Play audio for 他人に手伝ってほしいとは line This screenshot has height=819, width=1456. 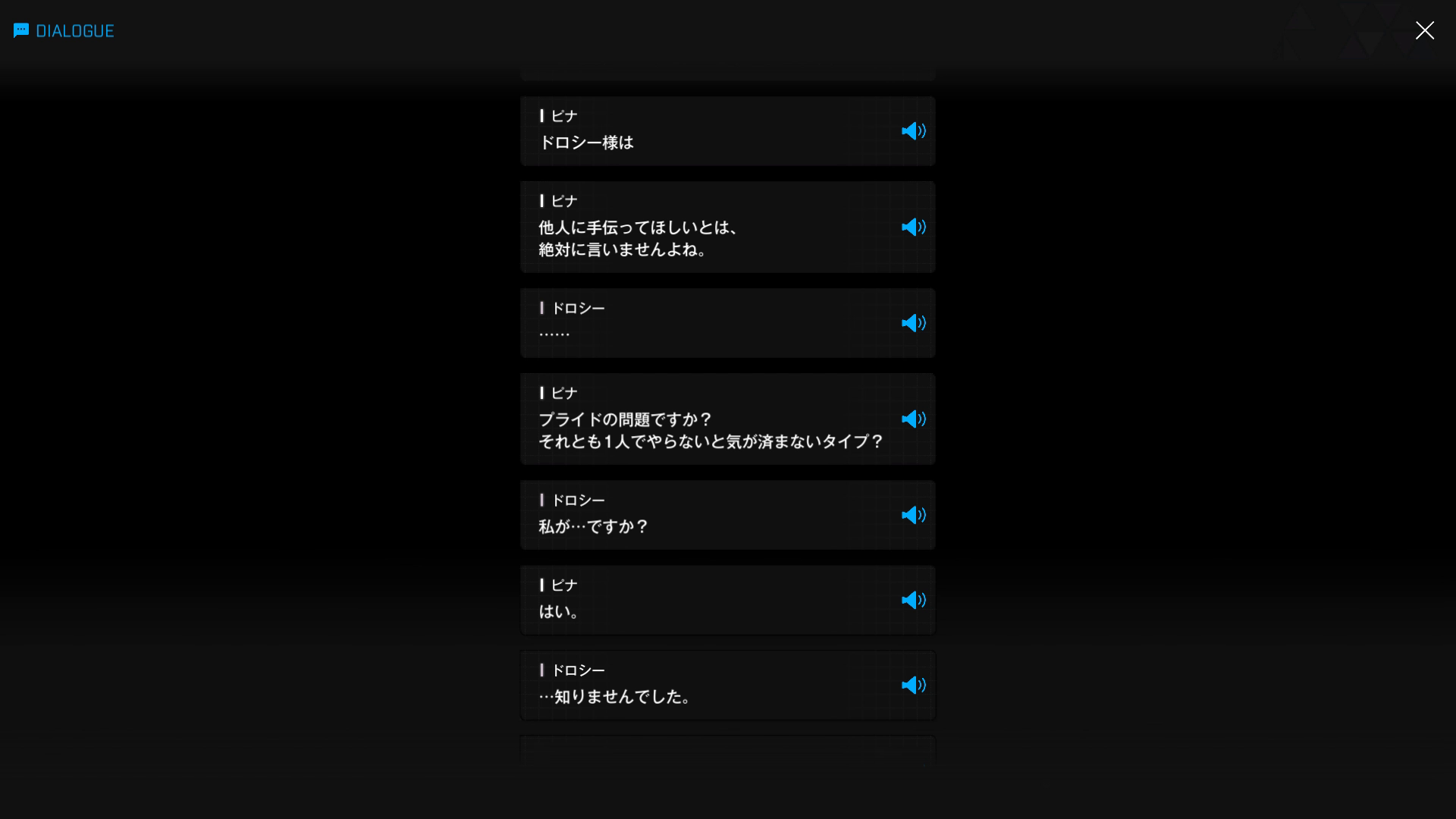pos(913,227)
